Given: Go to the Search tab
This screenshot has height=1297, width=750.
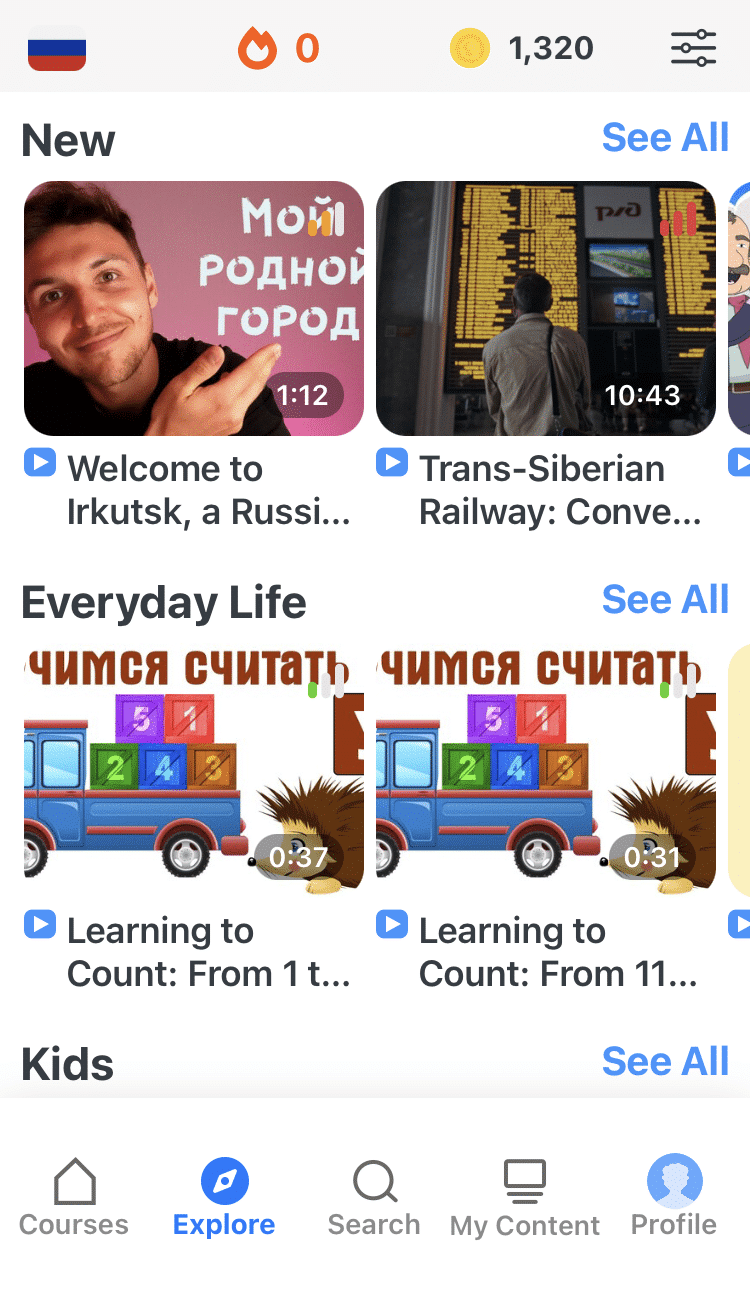Looking at the screenshot, I should pos(374,1198).
